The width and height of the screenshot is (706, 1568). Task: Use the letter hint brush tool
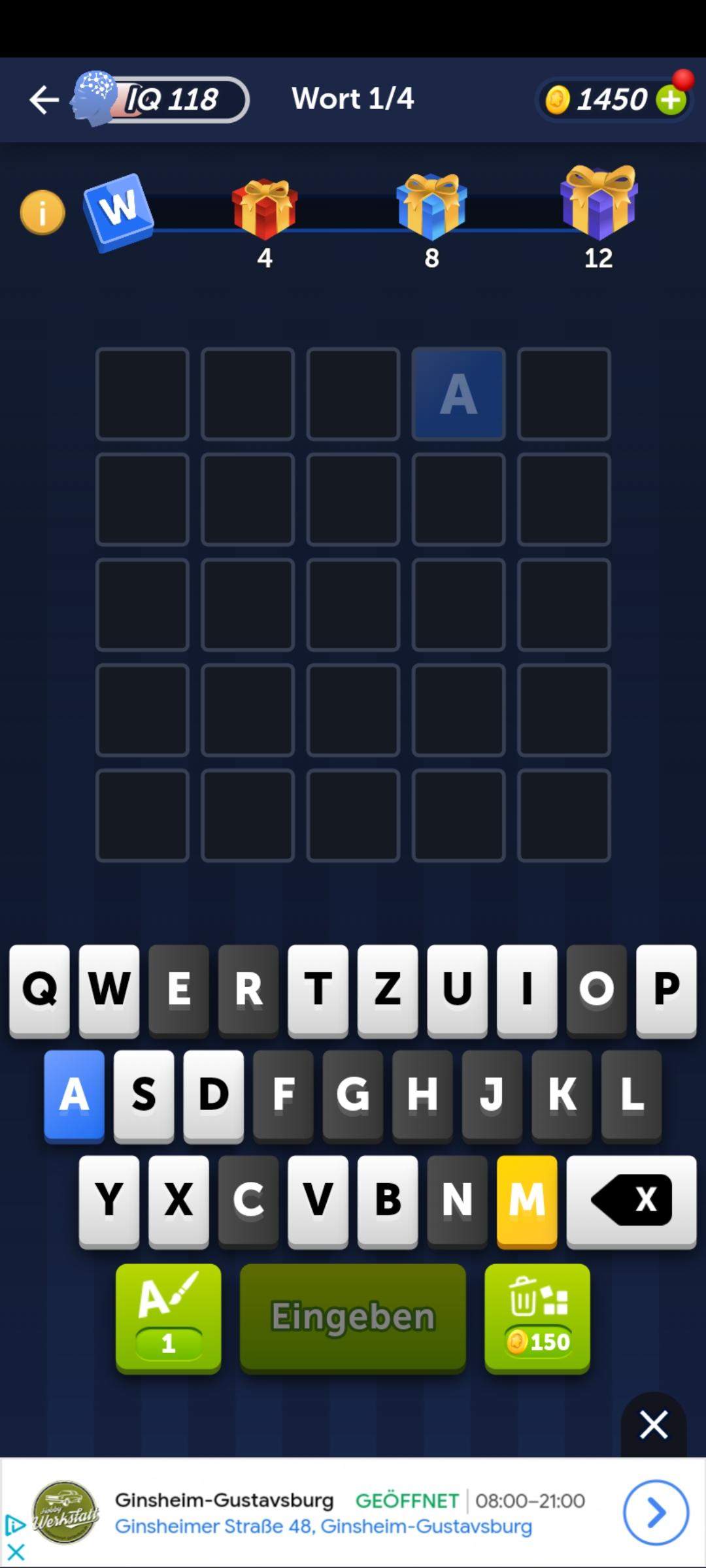pyautogui.click(x=167, y=1316)
